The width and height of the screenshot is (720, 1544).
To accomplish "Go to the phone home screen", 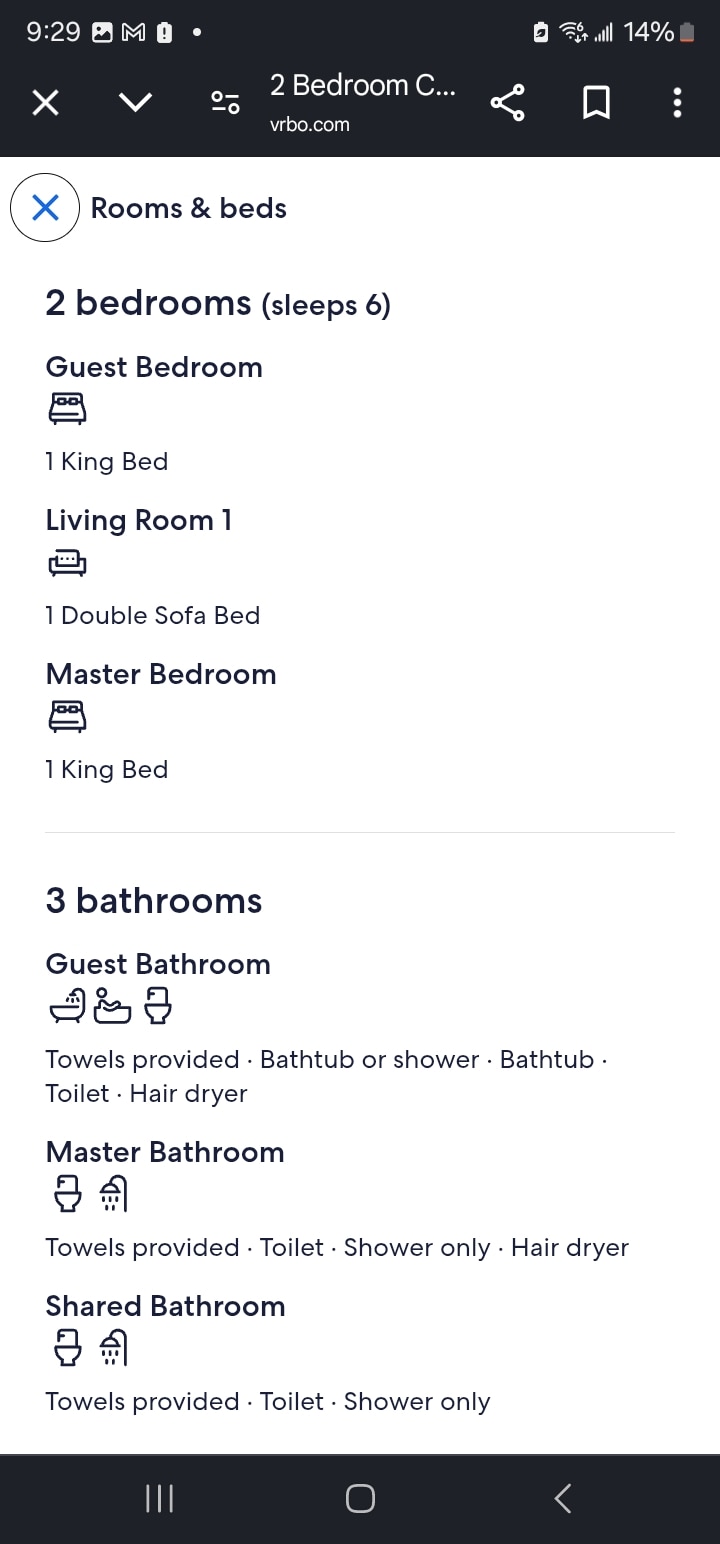I will (360, 1497).
